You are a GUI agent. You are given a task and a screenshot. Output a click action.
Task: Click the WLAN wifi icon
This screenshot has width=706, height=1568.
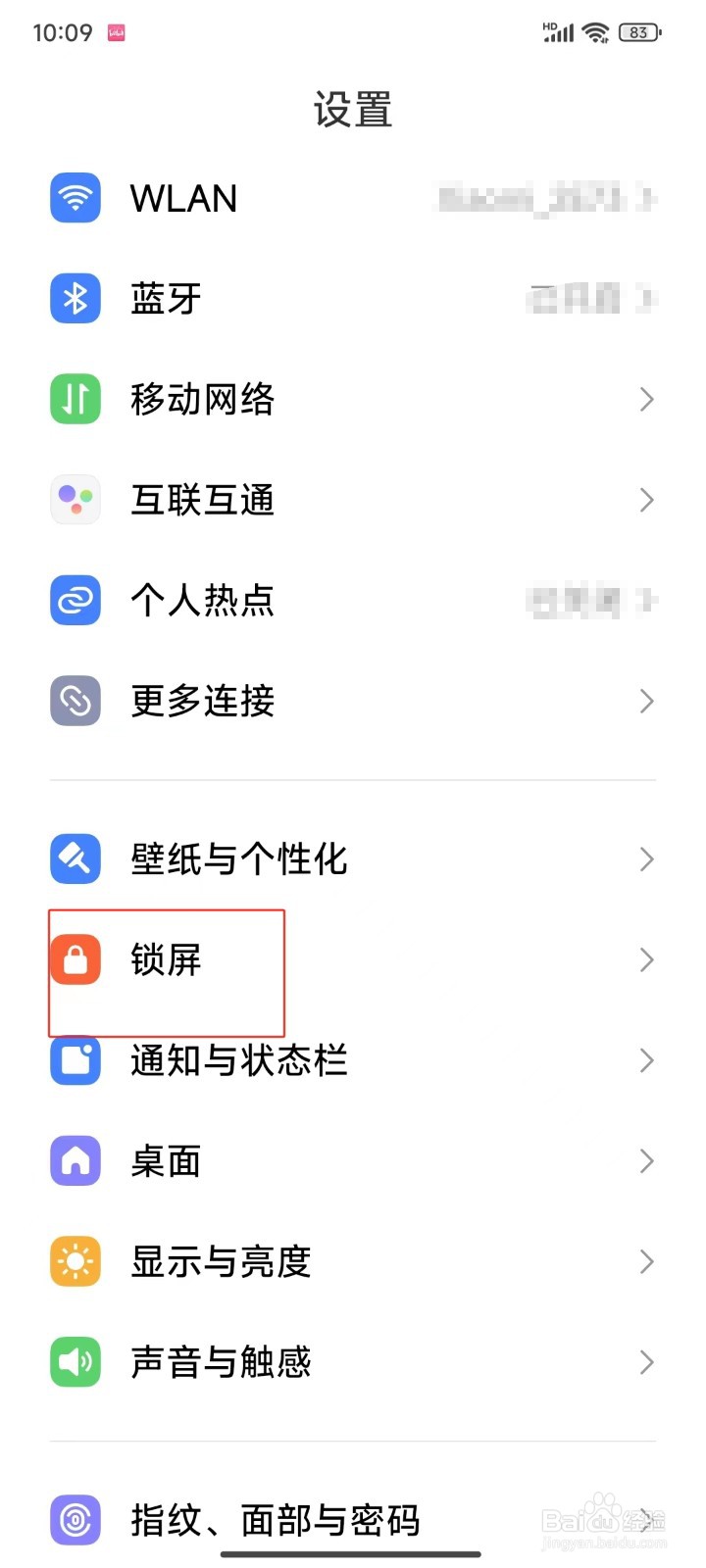click(x=75, y=198)
